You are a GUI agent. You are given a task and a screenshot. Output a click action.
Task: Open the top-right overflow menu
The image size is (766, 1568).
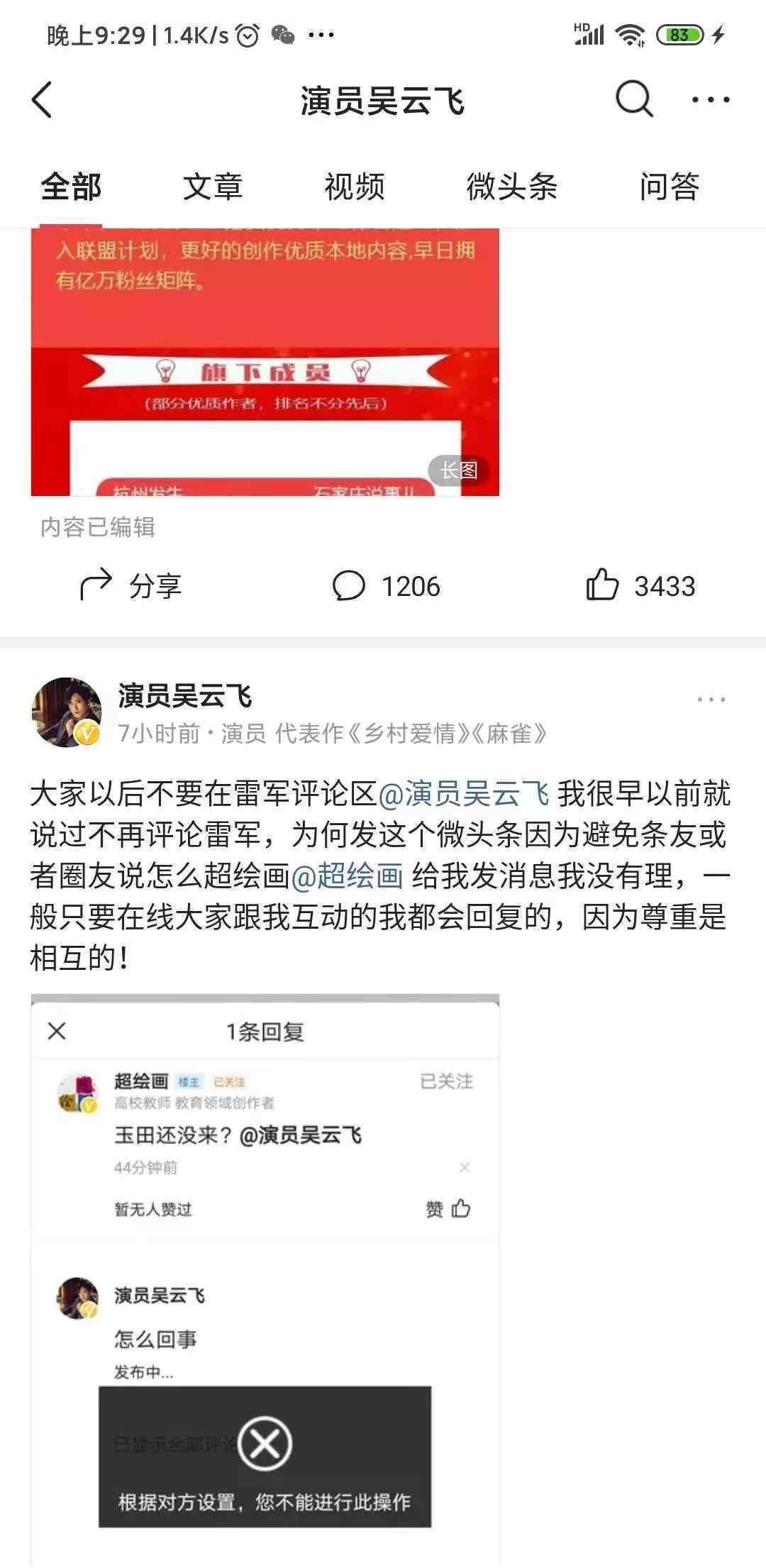(x=711, y=99)
